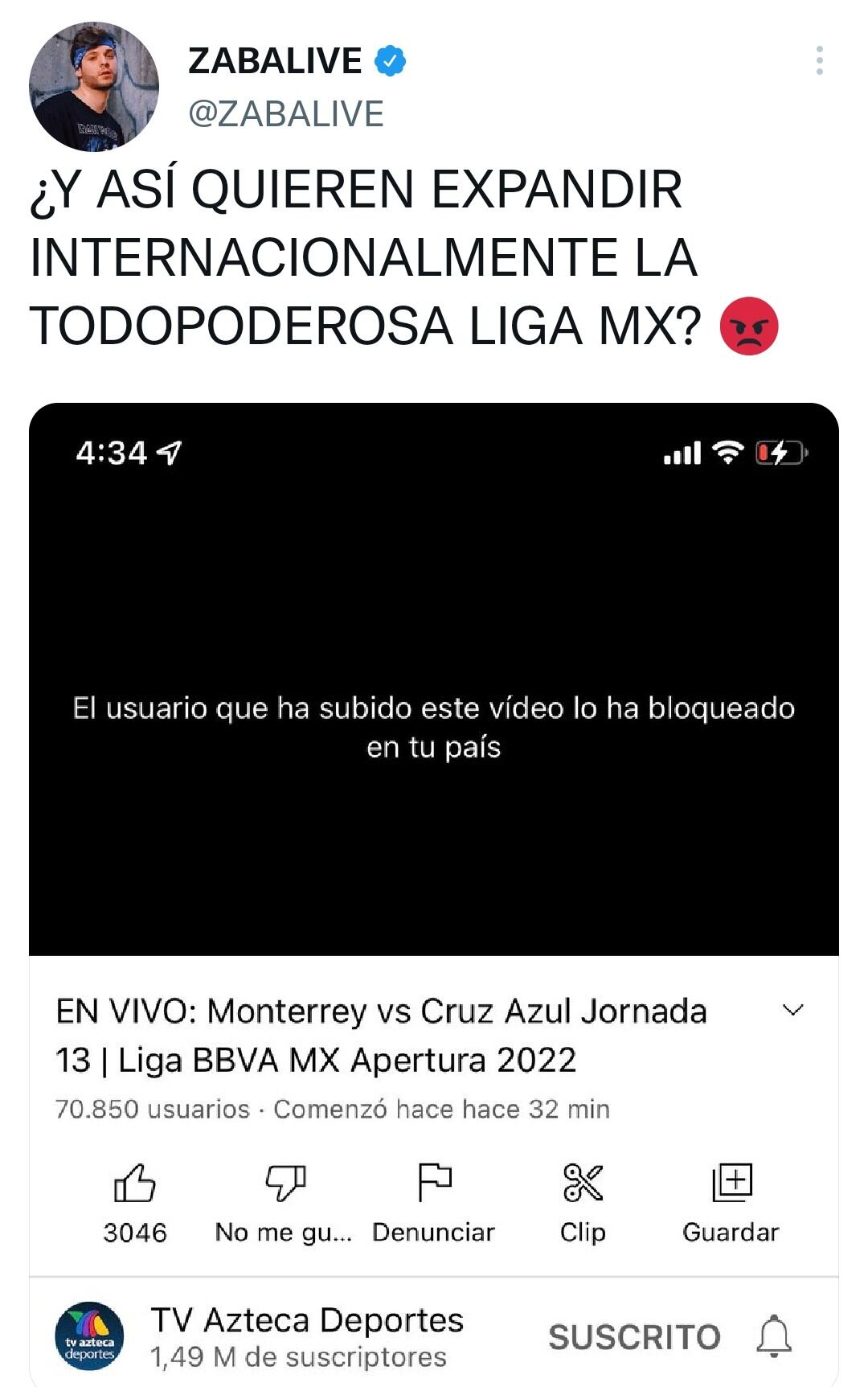Open the tweet's three-dot overflow menu
This screenshot has width=868, height=1387.
819,61
